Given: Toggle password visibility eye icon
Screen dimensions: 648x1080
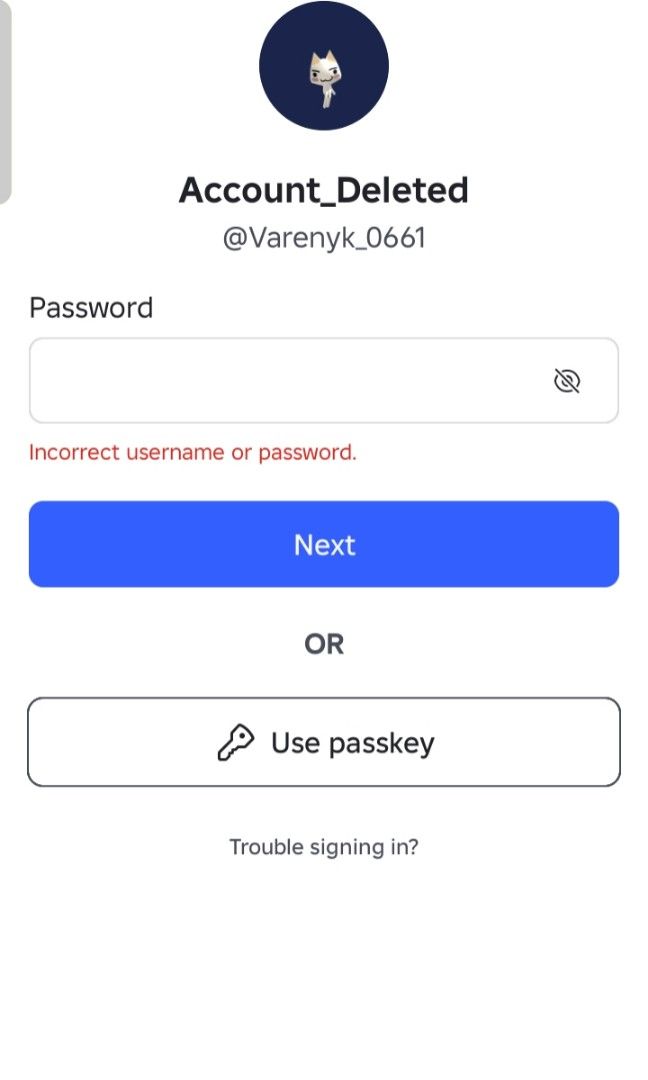Looking at the screenshot, I should pos(567,380).
